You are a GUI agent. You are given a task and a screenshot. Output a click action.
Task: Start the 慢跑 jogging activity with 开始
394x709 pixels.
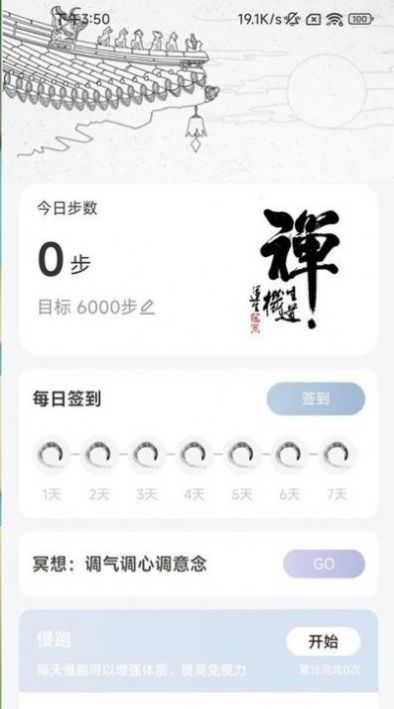323,641
